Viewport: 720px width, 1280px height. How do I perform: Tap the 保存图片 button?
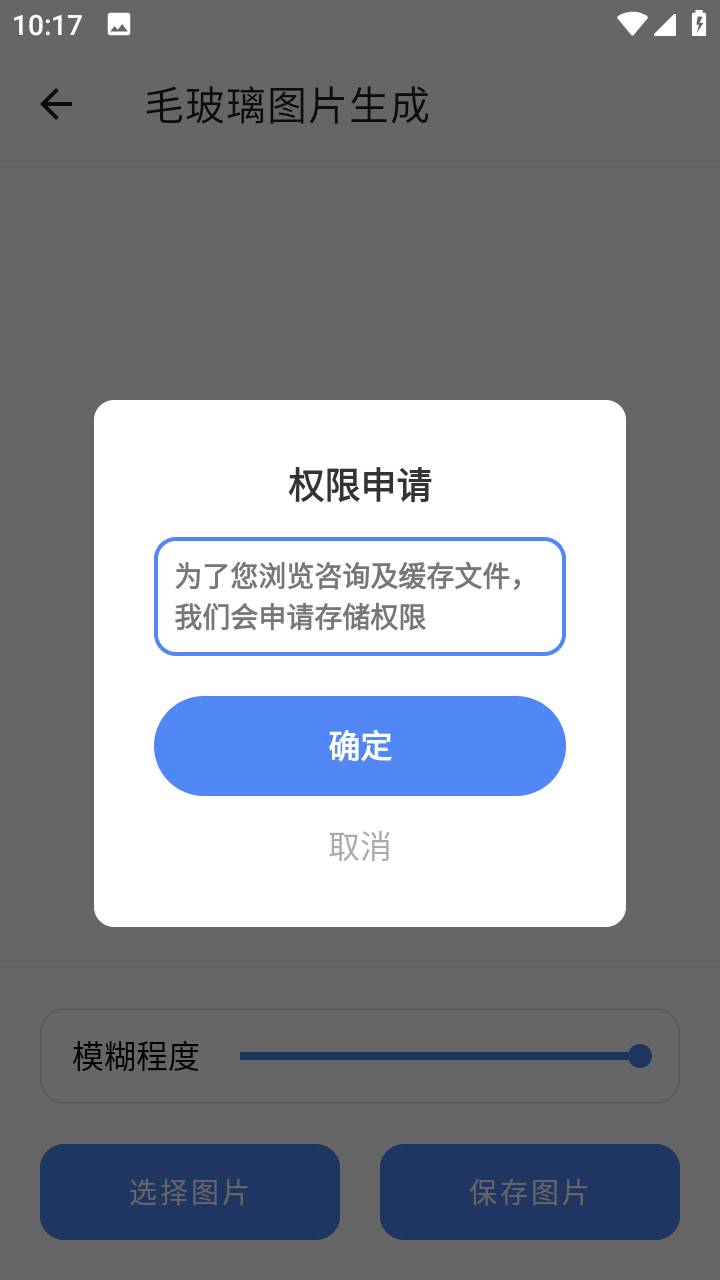click(530, 1192)
